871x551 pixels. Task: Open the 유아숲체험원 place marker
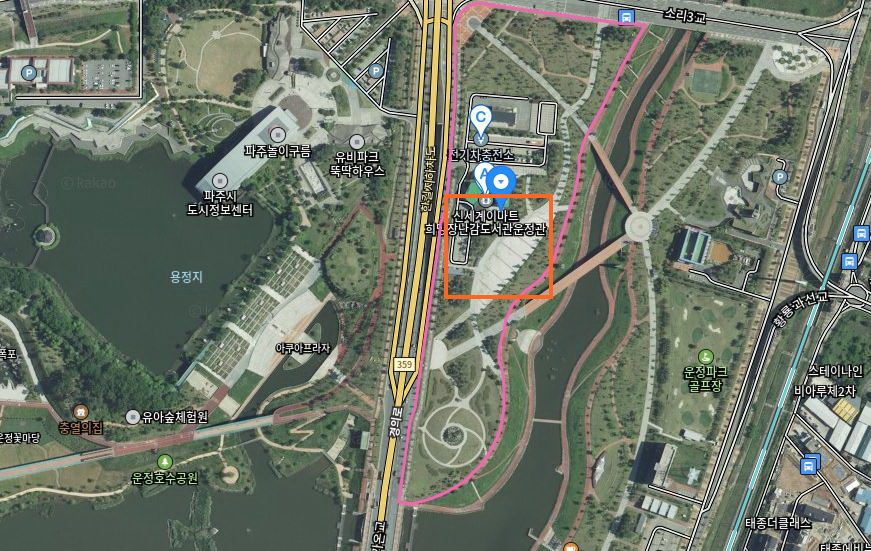[132, 416]
